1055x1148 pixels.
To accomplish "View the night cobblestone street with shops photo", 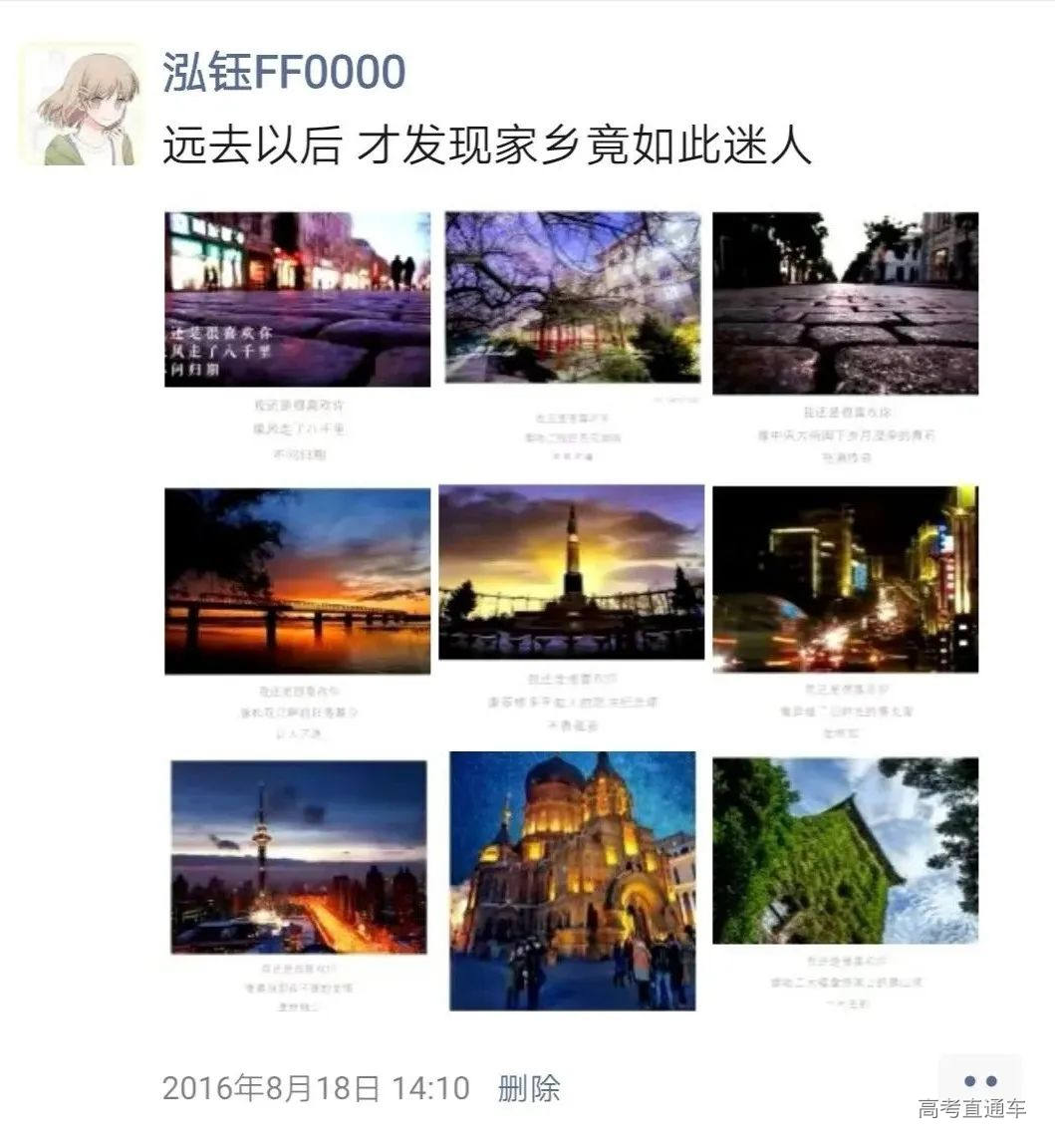I will click(297, 299).
